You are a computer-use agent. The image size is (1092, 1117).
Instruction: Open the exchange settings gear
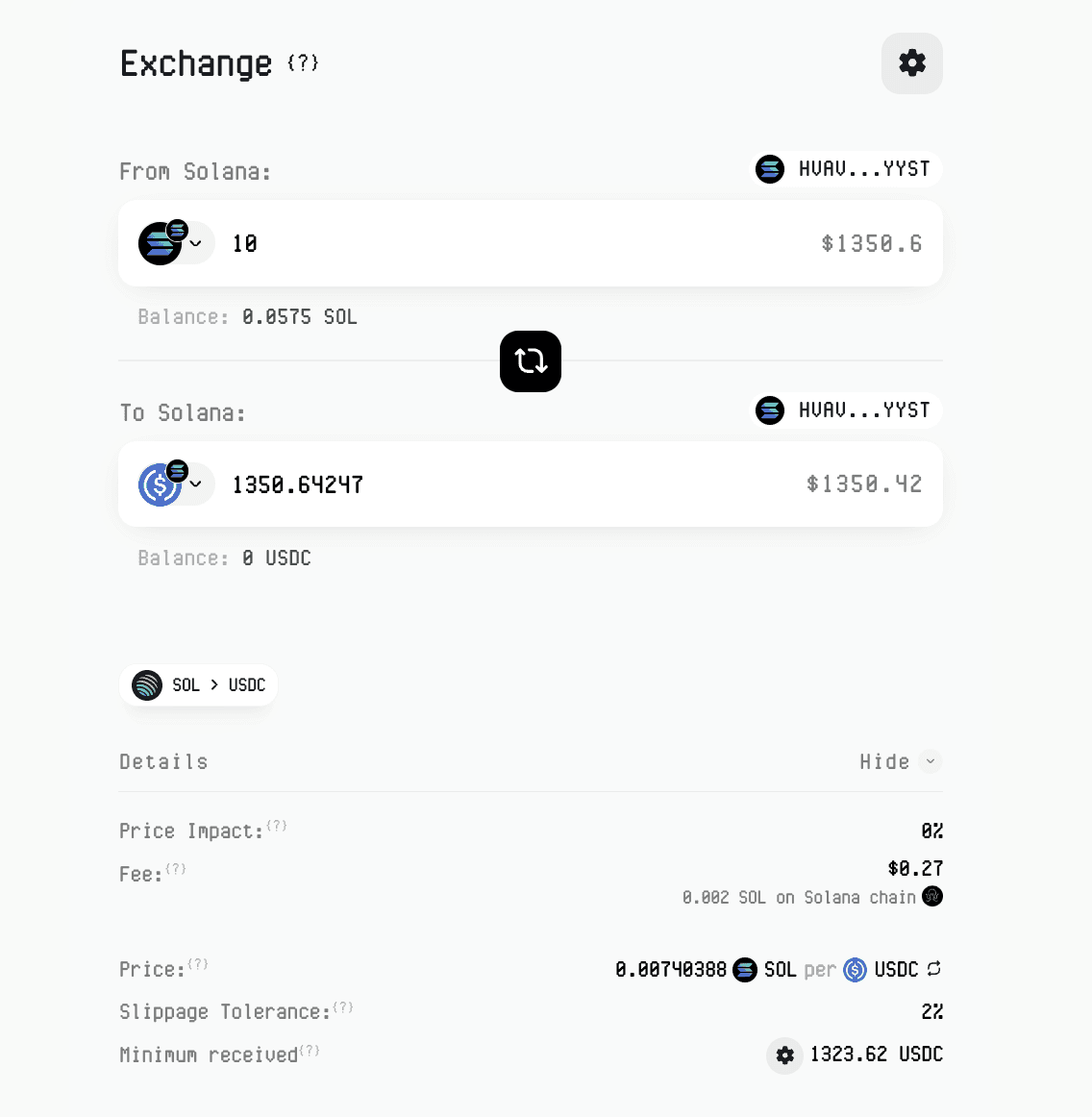pyautogui.click(x=911, y=62)
